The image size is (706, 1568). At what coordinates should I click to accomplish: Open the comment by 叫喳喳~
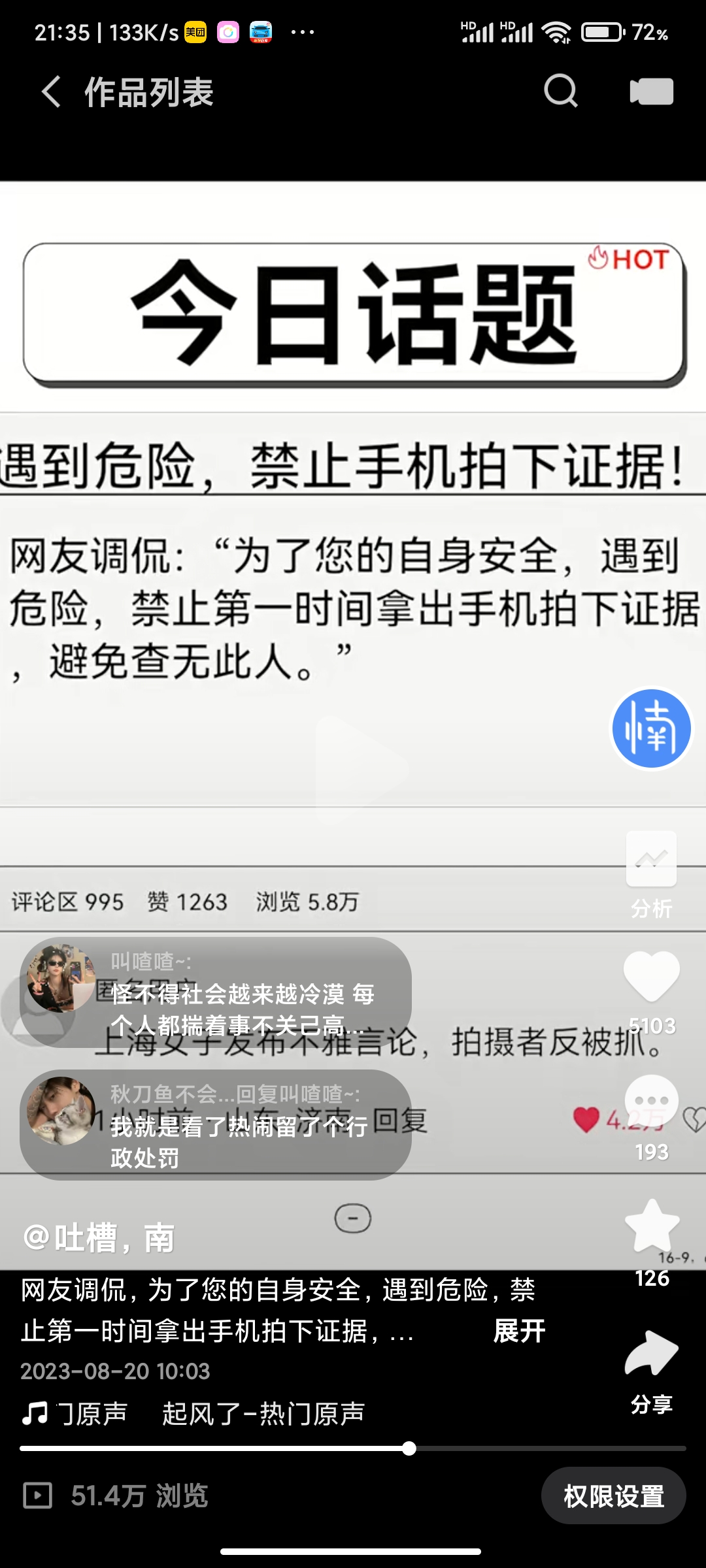(216, 993)
